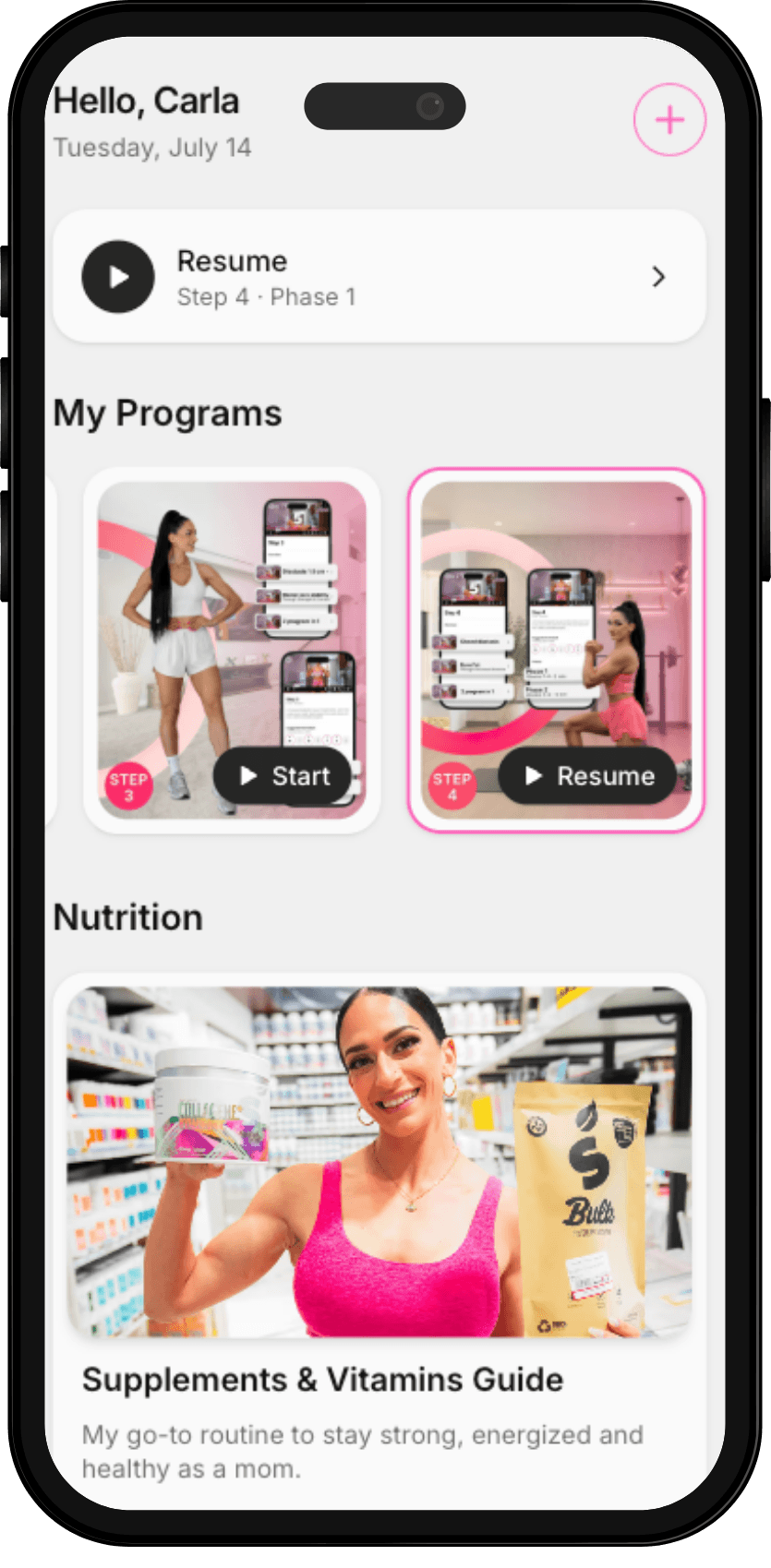Resume the Step 4 program
The height and width of the screenshot is (1568, 771).
[589, 776]
